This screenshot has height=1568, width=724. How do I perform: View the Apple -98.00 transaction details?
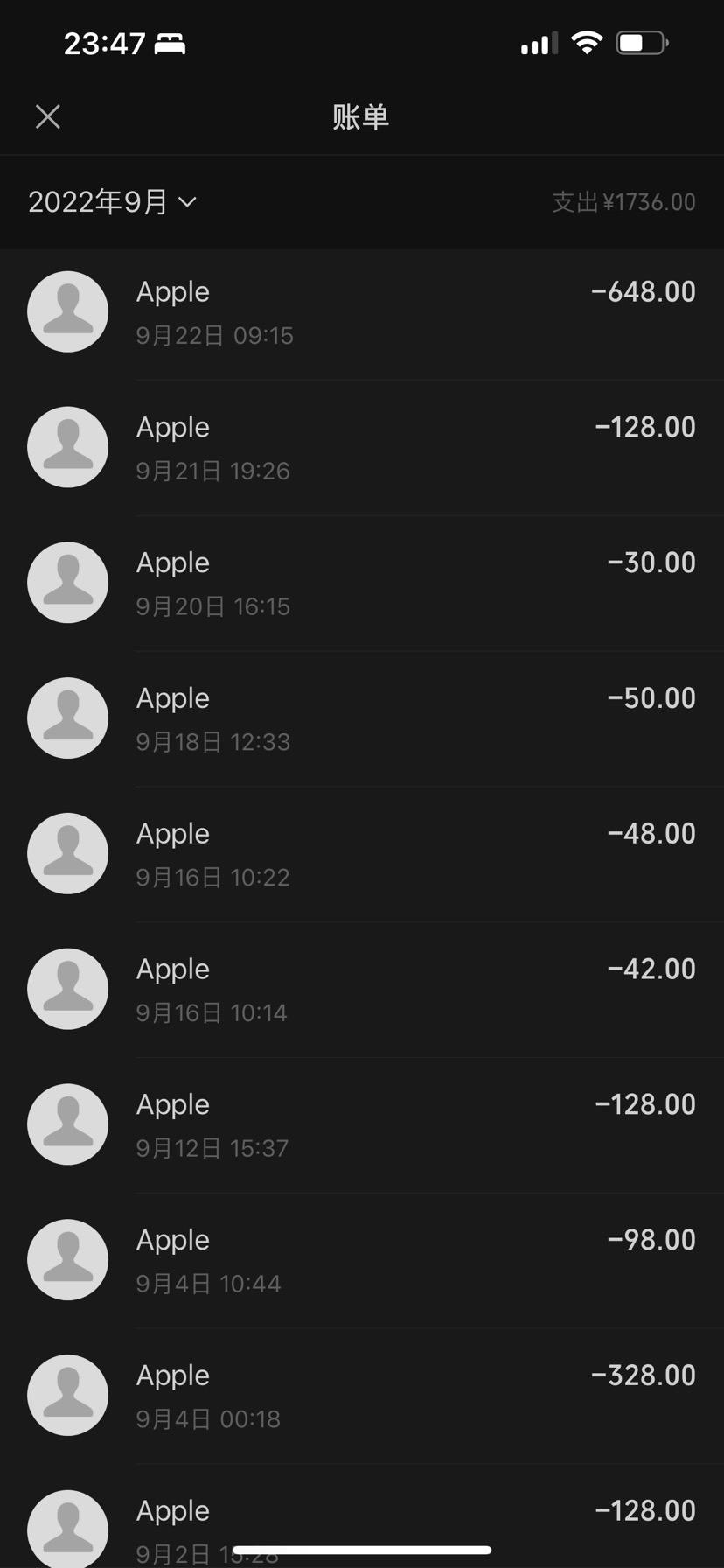[x=362, y=1261]
